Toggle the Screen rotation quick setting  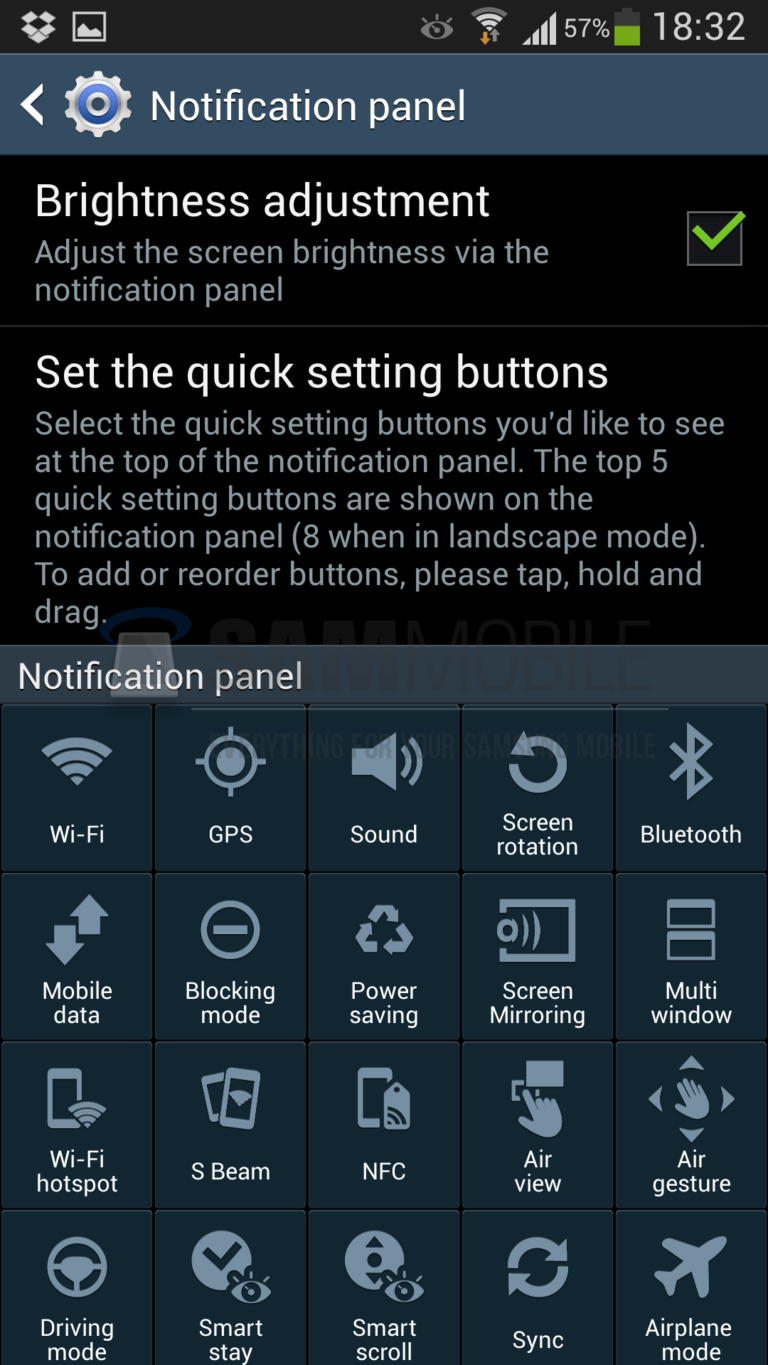tap(537, 785)
